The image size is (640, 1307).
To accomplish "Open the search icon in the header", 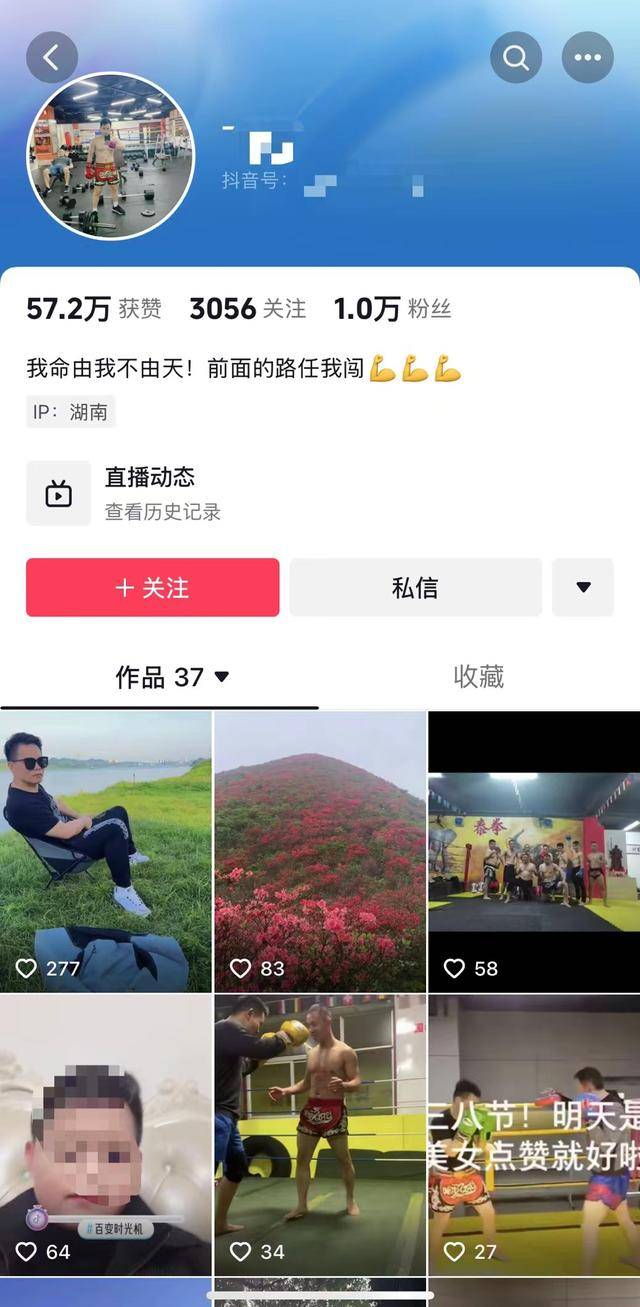I will [x=516, y=58].
